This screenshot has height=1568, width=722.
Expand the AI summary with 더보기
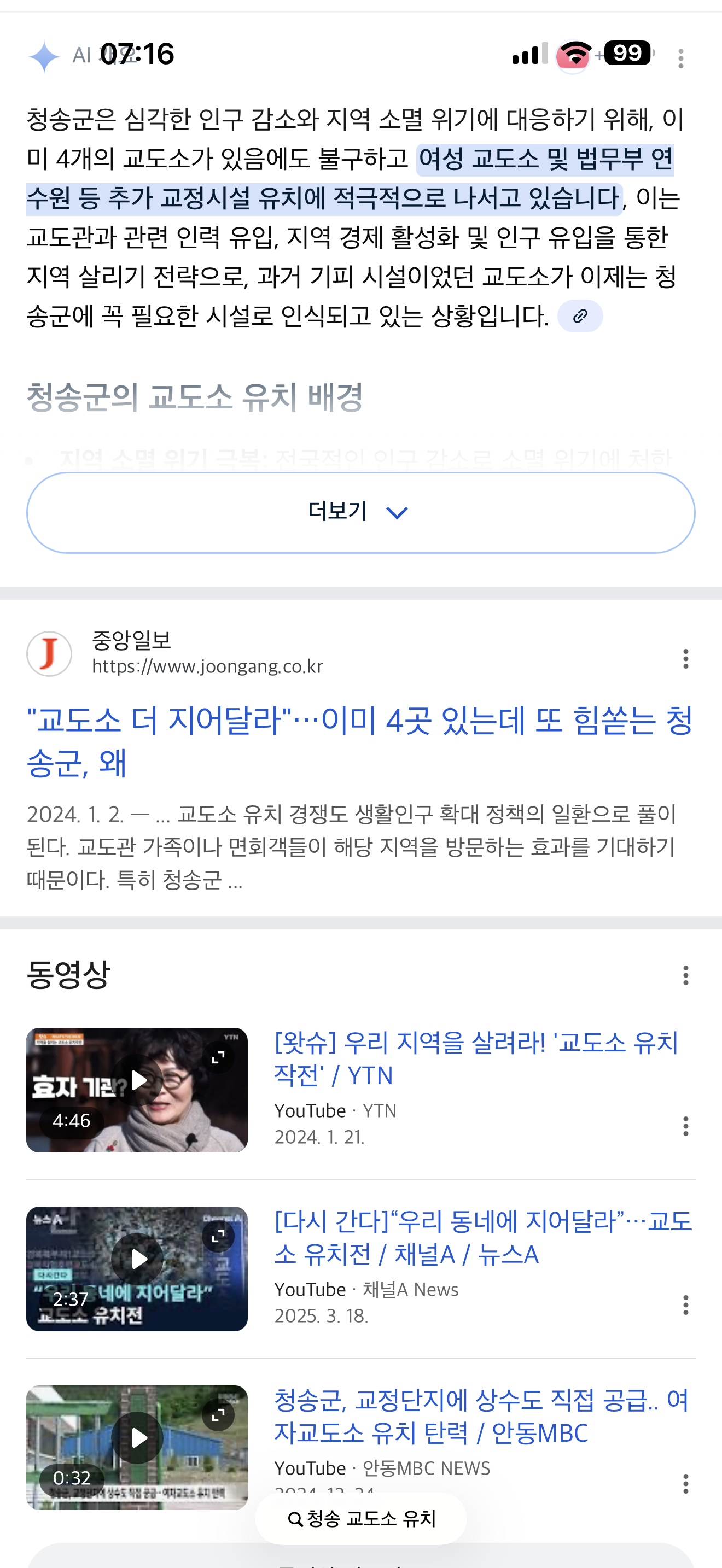360,512
